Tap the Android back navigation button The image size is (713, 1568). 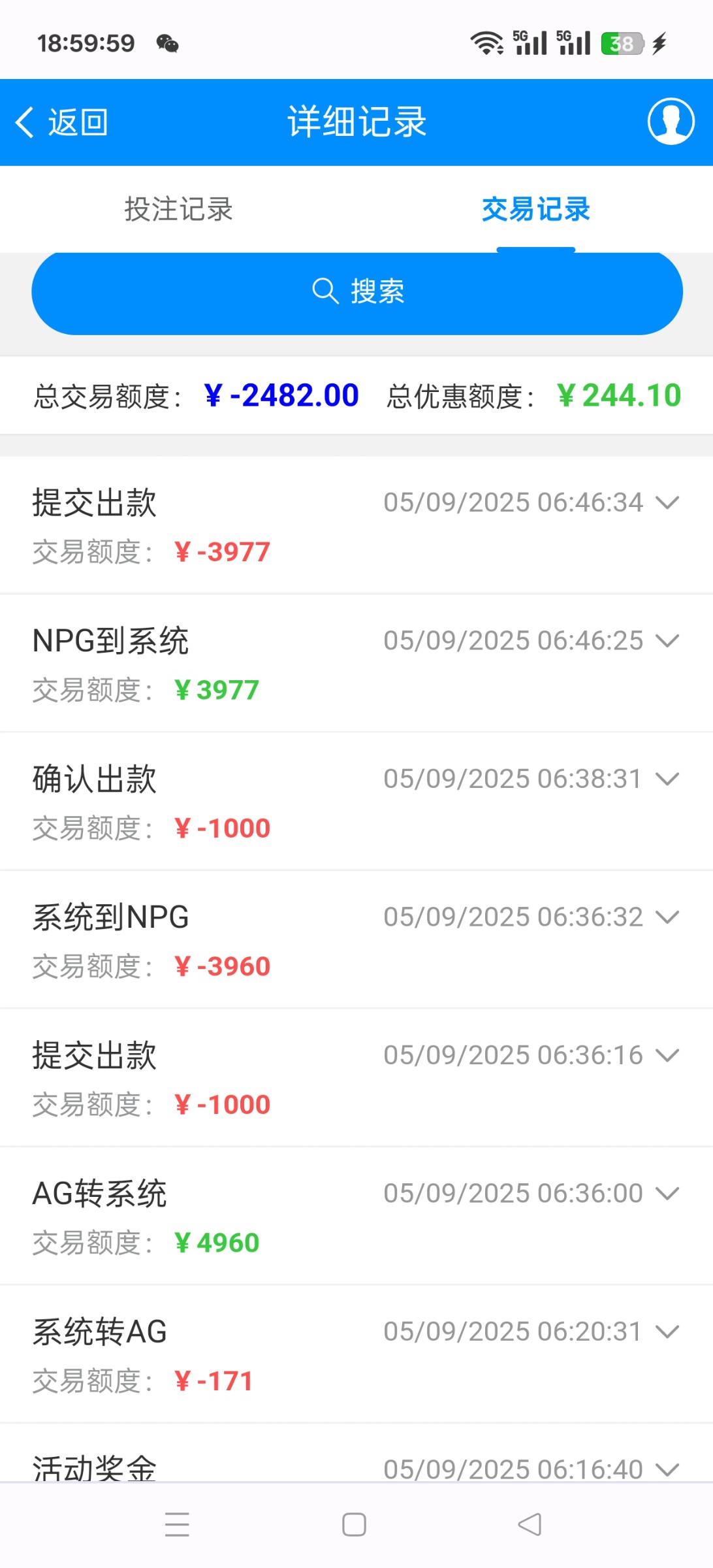(x=529, y=1524)
